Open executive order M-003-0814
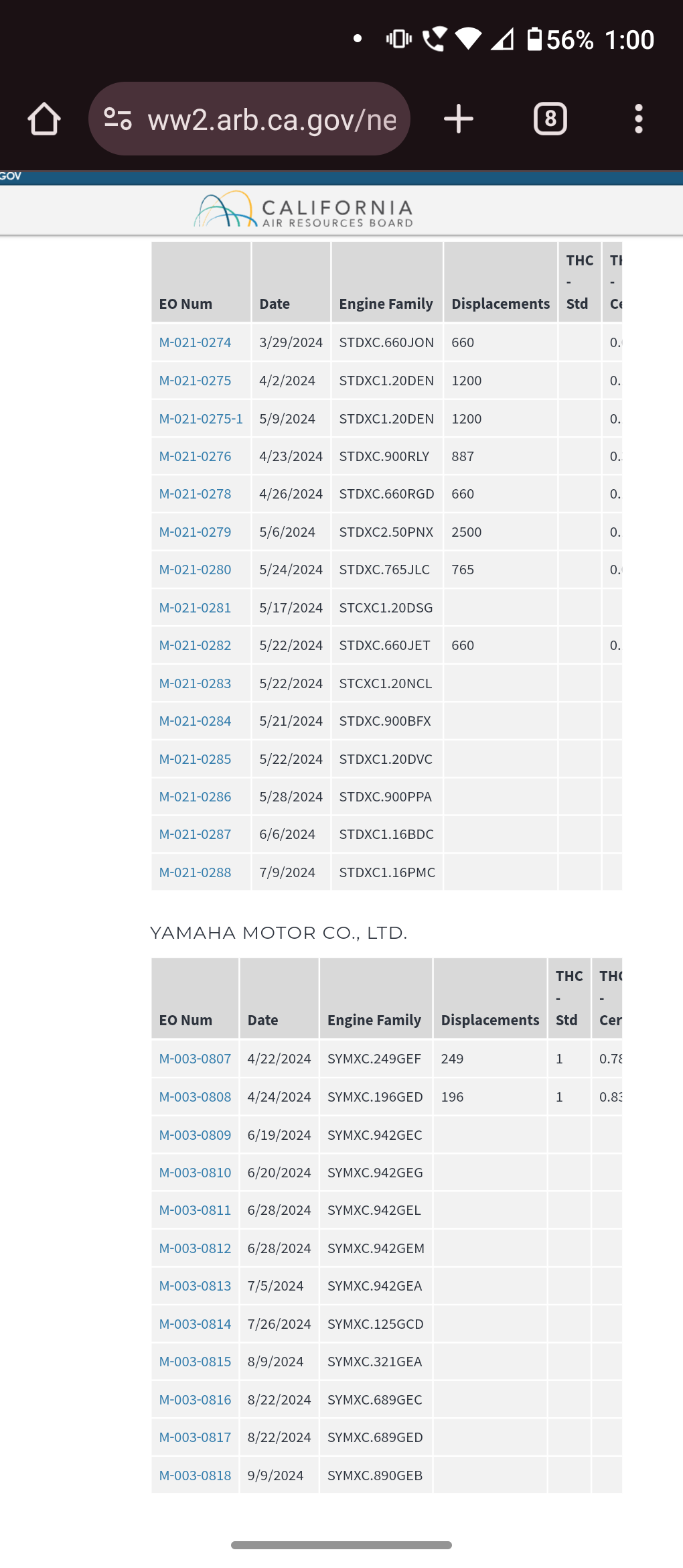The height and width of the screenshot is (1568, 683). pyautogui.click(x=195, y=1324)
